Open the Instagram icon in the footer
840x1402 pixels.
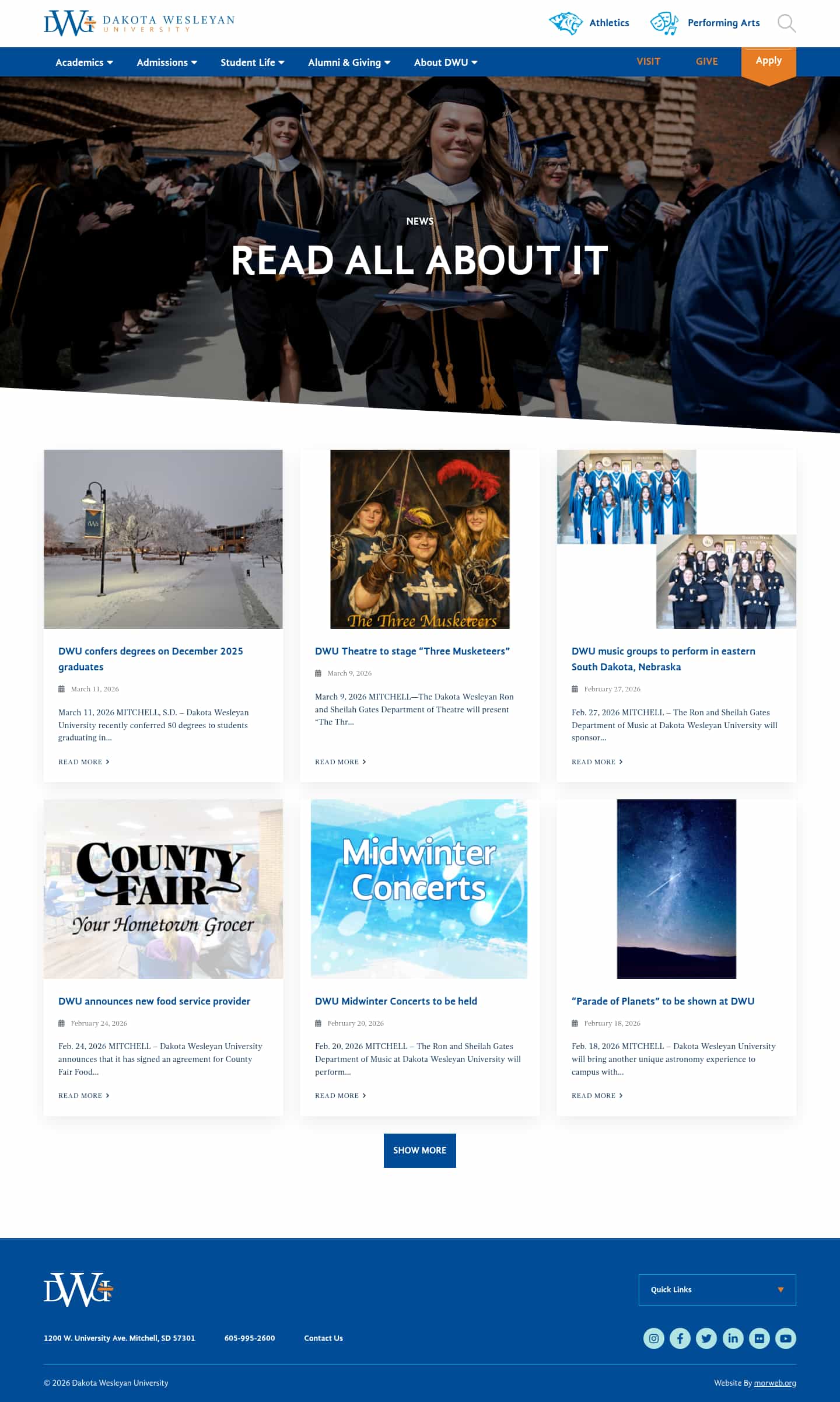pyautogui.click(x=654, y=1338)
